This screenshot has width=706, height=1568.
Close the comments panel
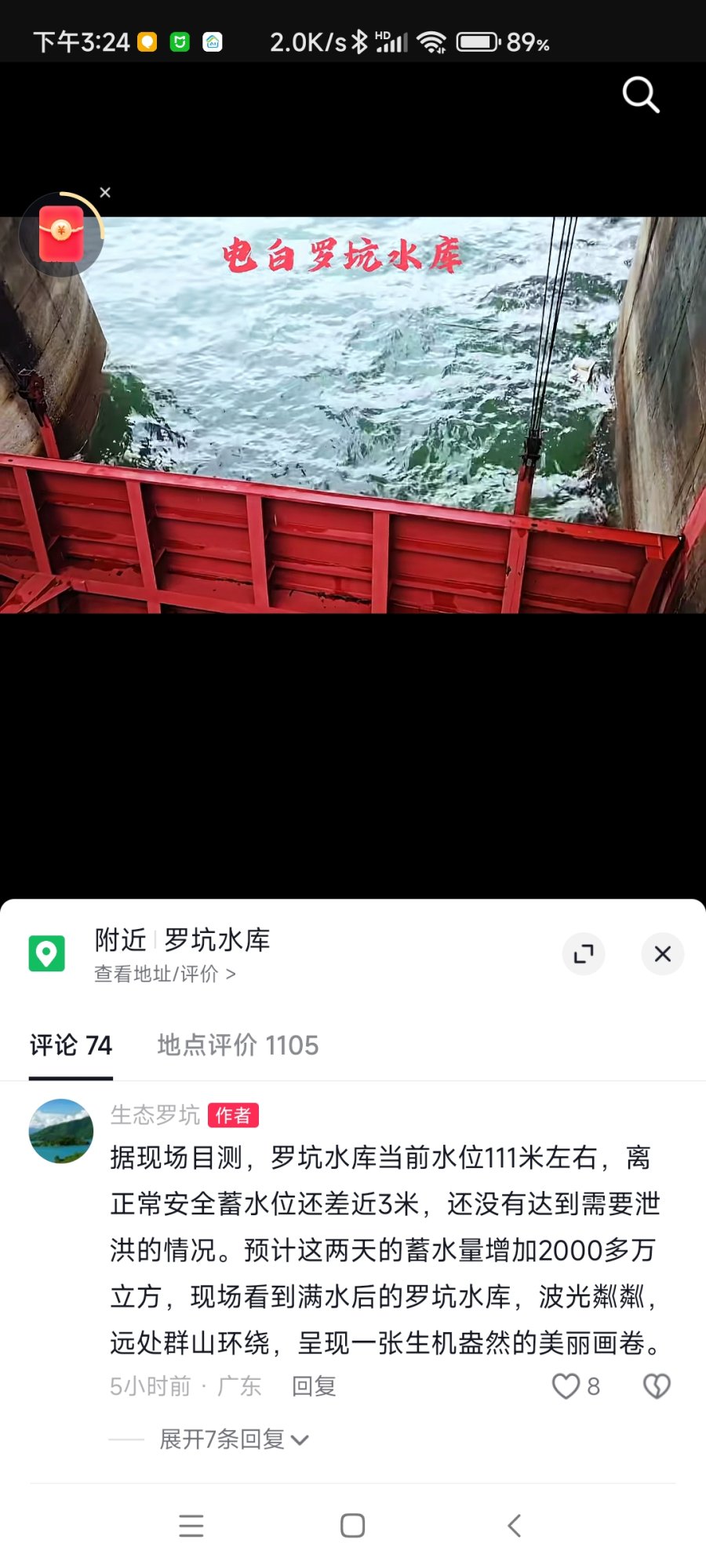pos(662,954)
